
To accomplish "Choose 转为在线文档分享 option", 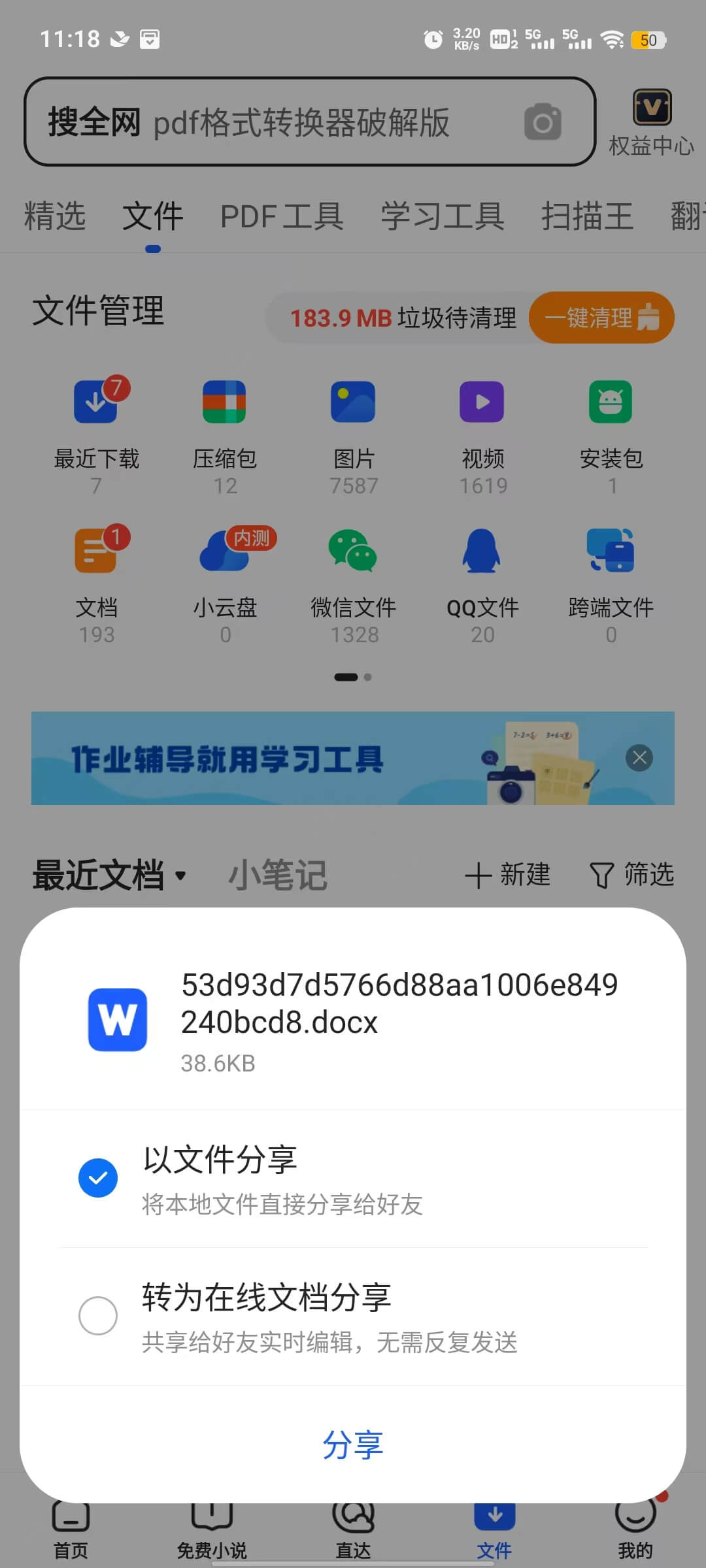I will (98, 1316).
